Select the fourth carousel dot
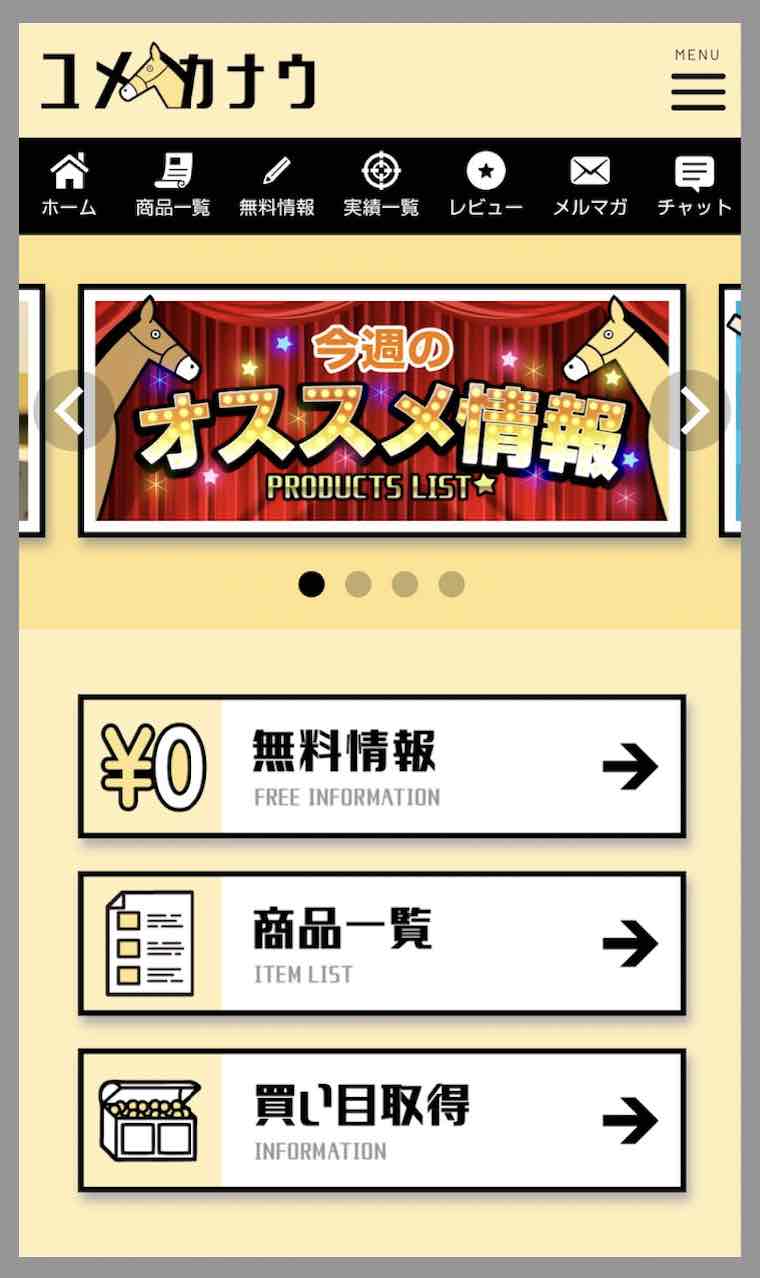The width and height of the screenshot is (760, 1278). (x=449, y=583)
